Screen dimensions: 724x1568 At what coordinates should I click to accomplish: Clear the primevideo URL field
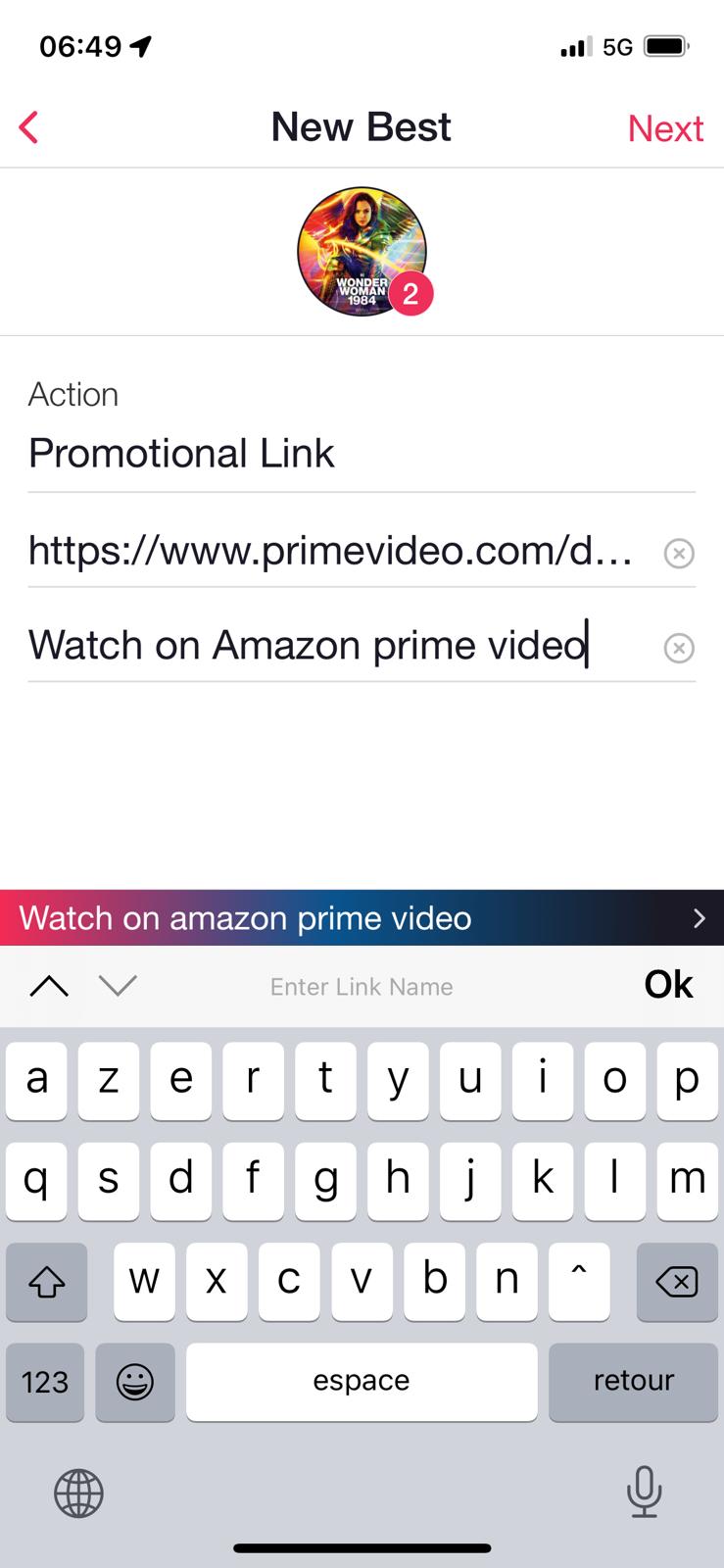tap(679, 554)
